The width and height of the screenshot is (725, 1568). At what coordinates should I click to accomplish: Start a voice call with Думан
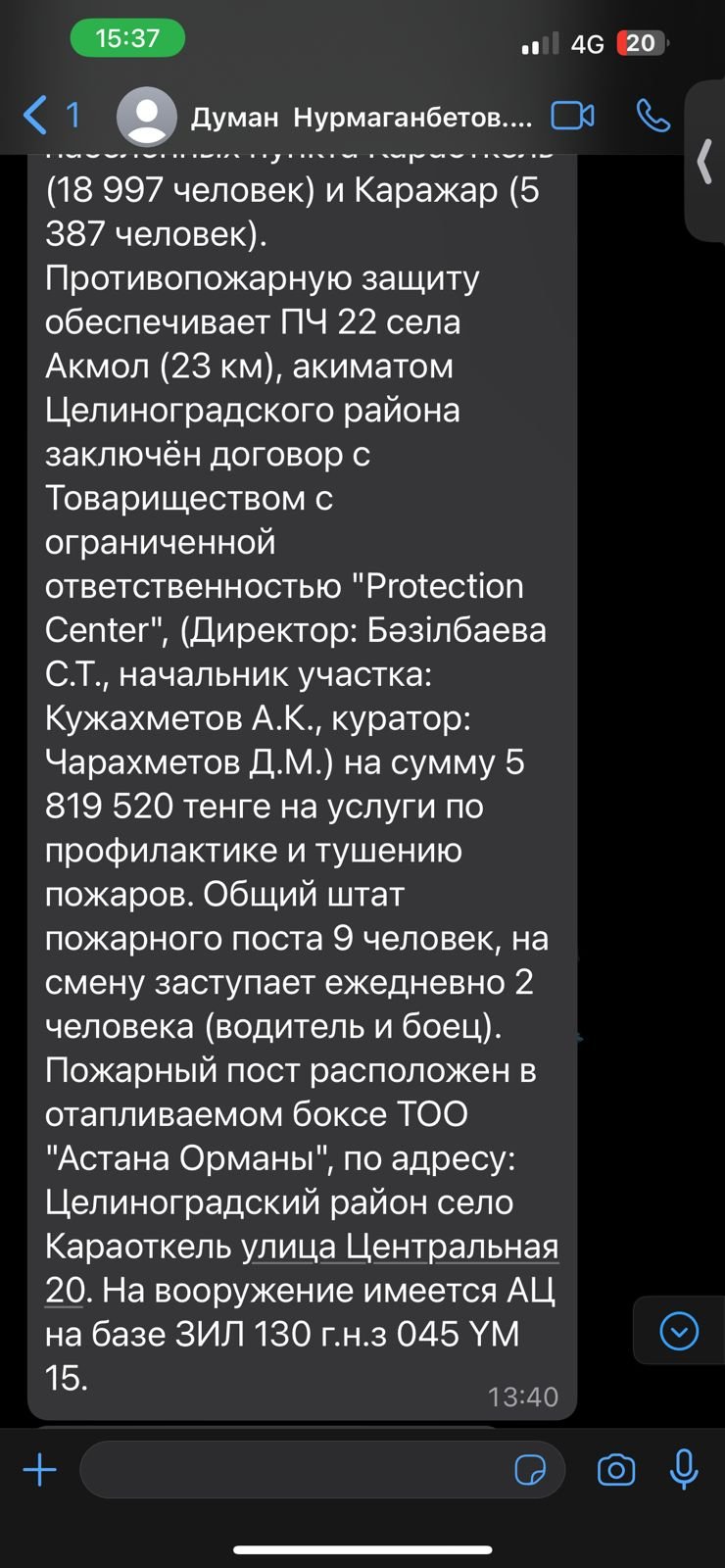[653, 116]
